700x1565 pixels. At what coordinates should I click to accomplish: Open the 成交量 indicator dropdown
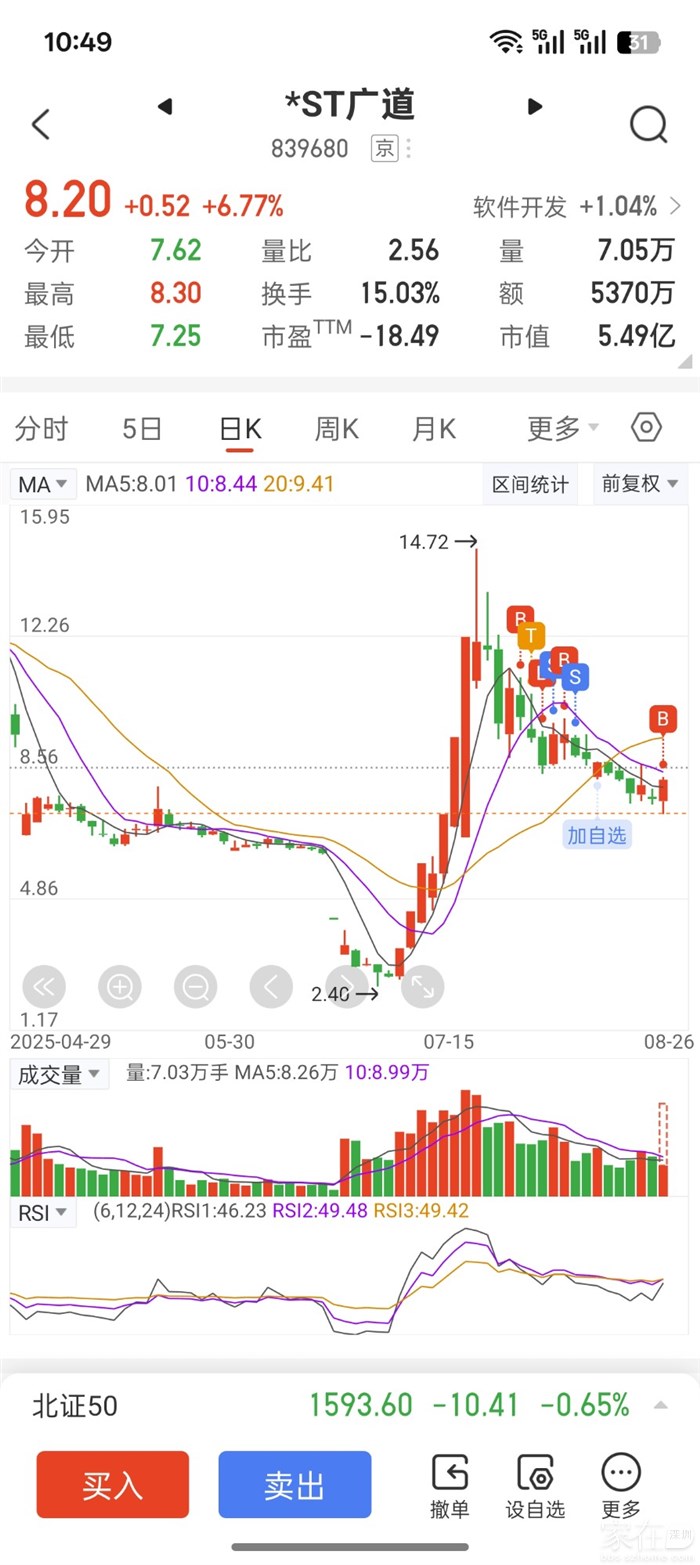(59, 1075)
